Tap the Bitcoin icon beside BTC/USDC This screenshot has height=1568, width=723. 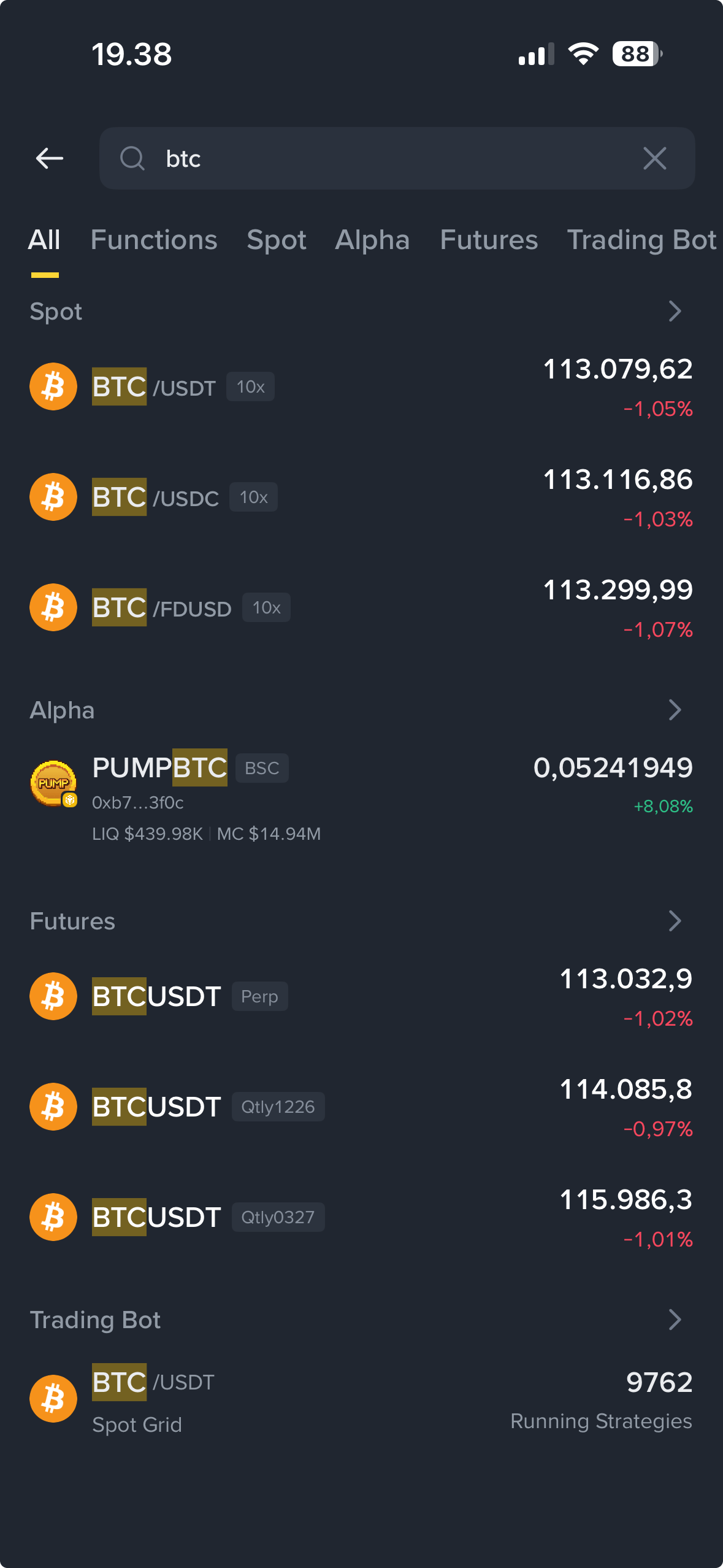tap(53, 496)
